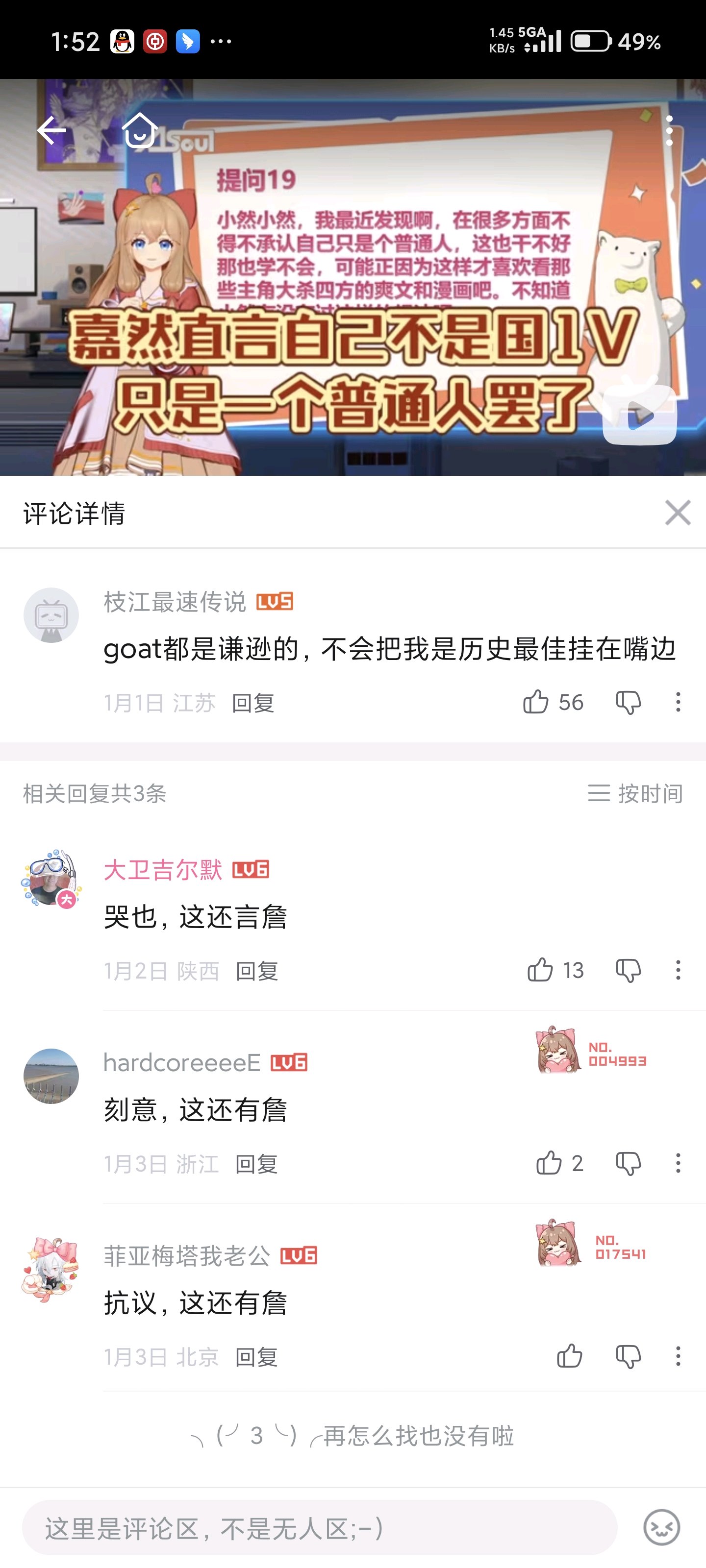This screenshot has height=1568, width=706.
Task: Close the 评论详情 panel
Action: tap(678, 513)
